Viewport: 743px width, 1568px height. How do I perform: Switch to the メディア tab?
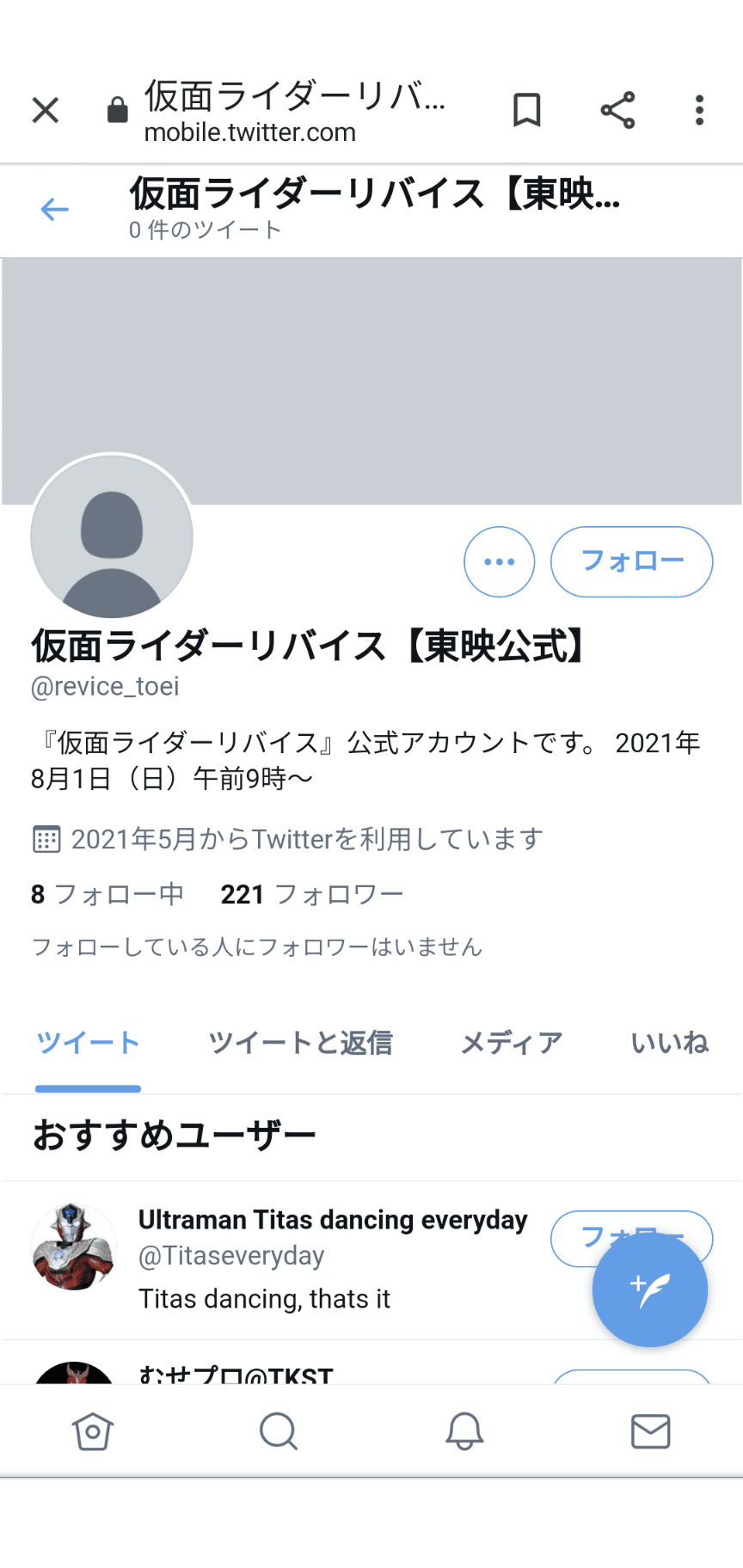[512, 1043]
